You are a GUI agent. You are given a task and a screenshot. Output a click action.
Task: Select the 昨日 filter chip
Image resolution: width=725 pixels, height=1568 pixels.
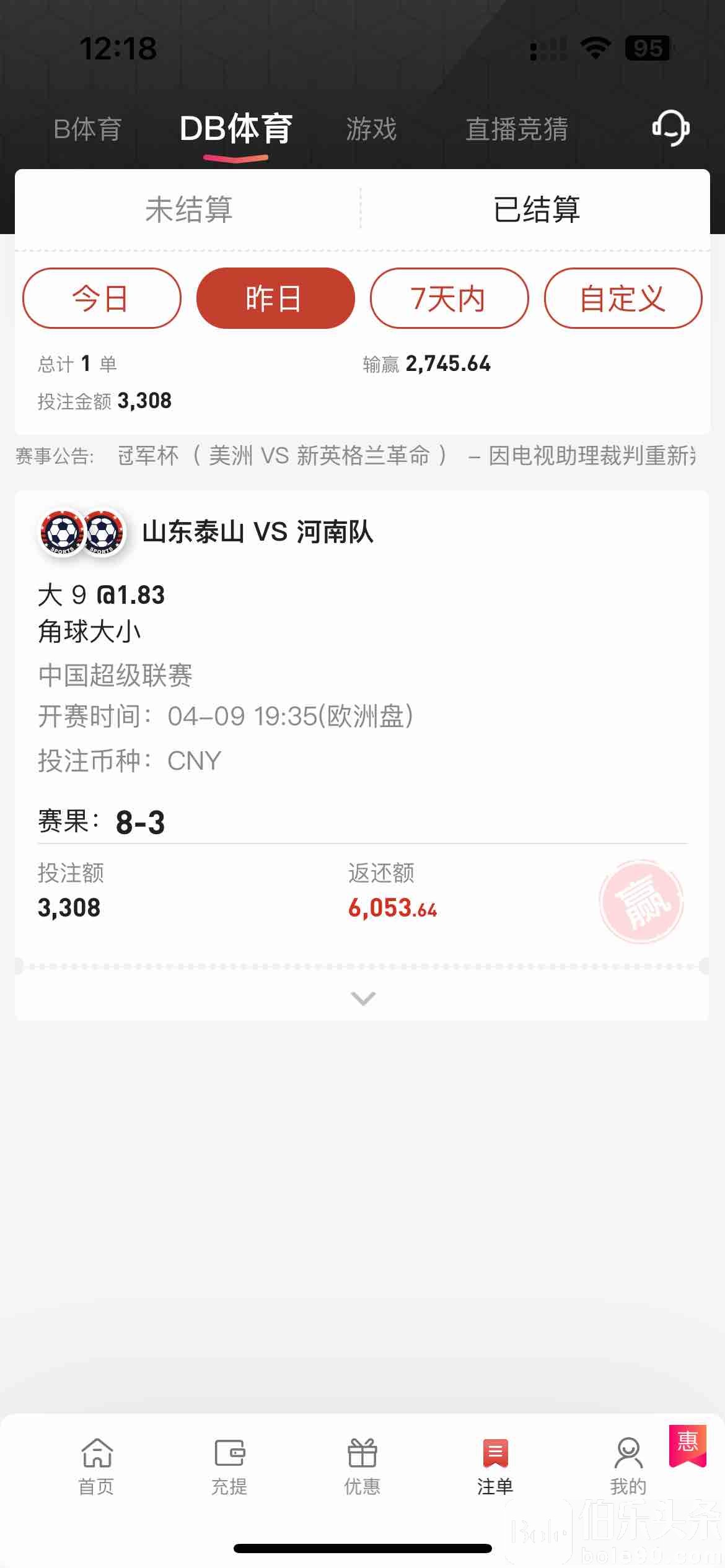click(275, 298)
